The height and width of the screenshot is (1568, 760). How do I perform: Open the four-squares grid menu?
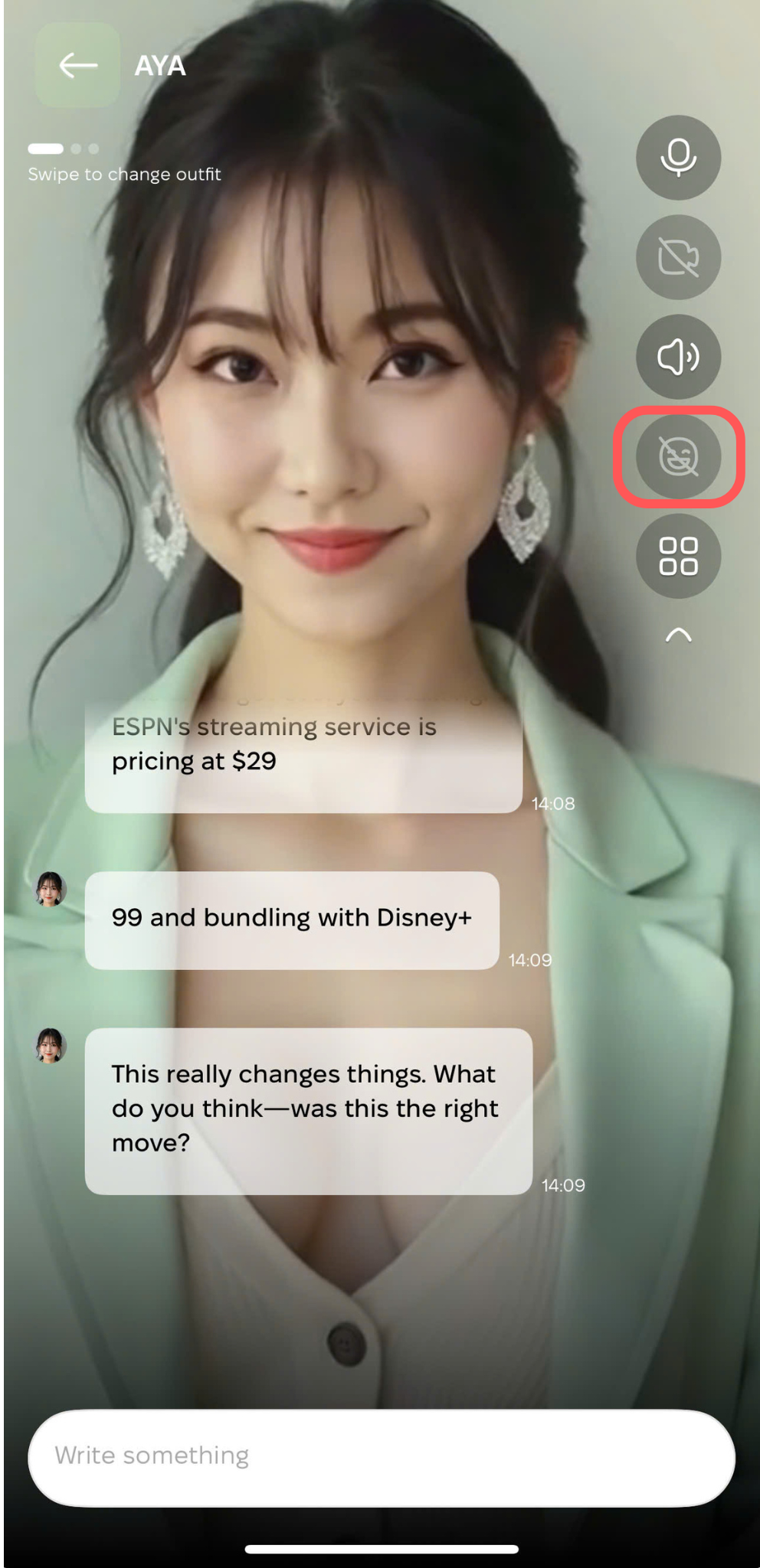(x=678, y=556)
